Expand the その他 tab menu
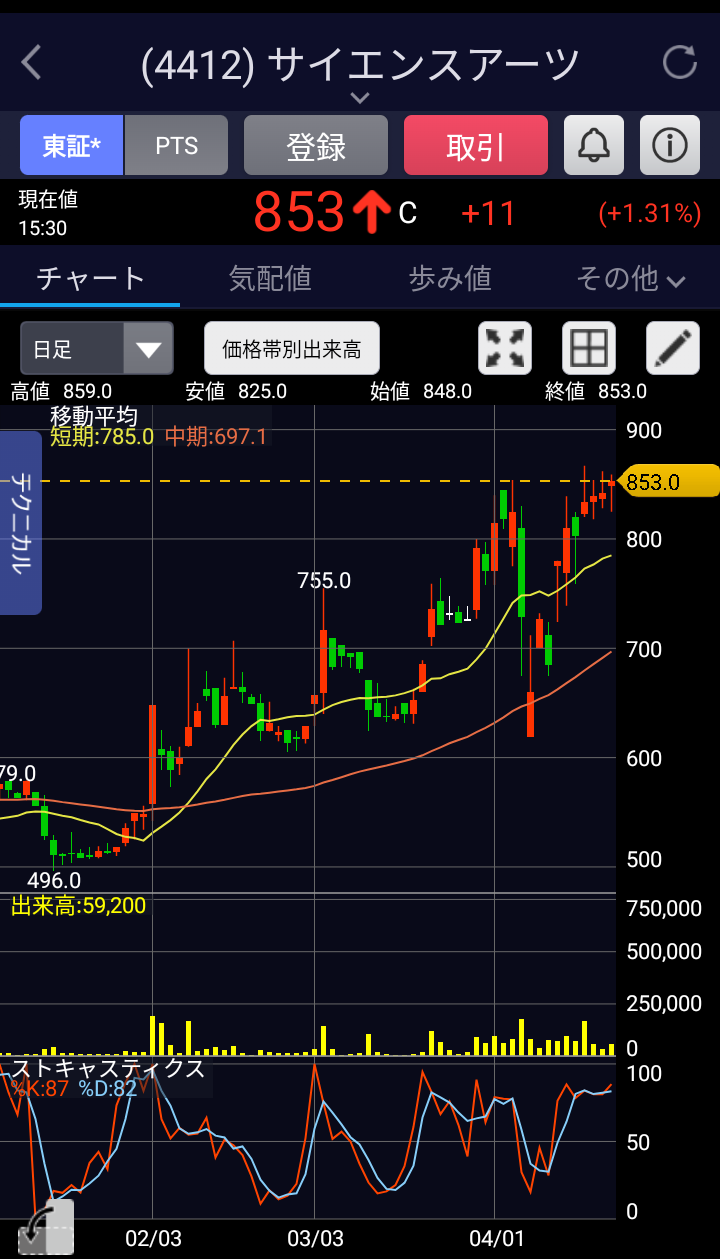This screenshot has width=720, height=1259. coord(631,278)
